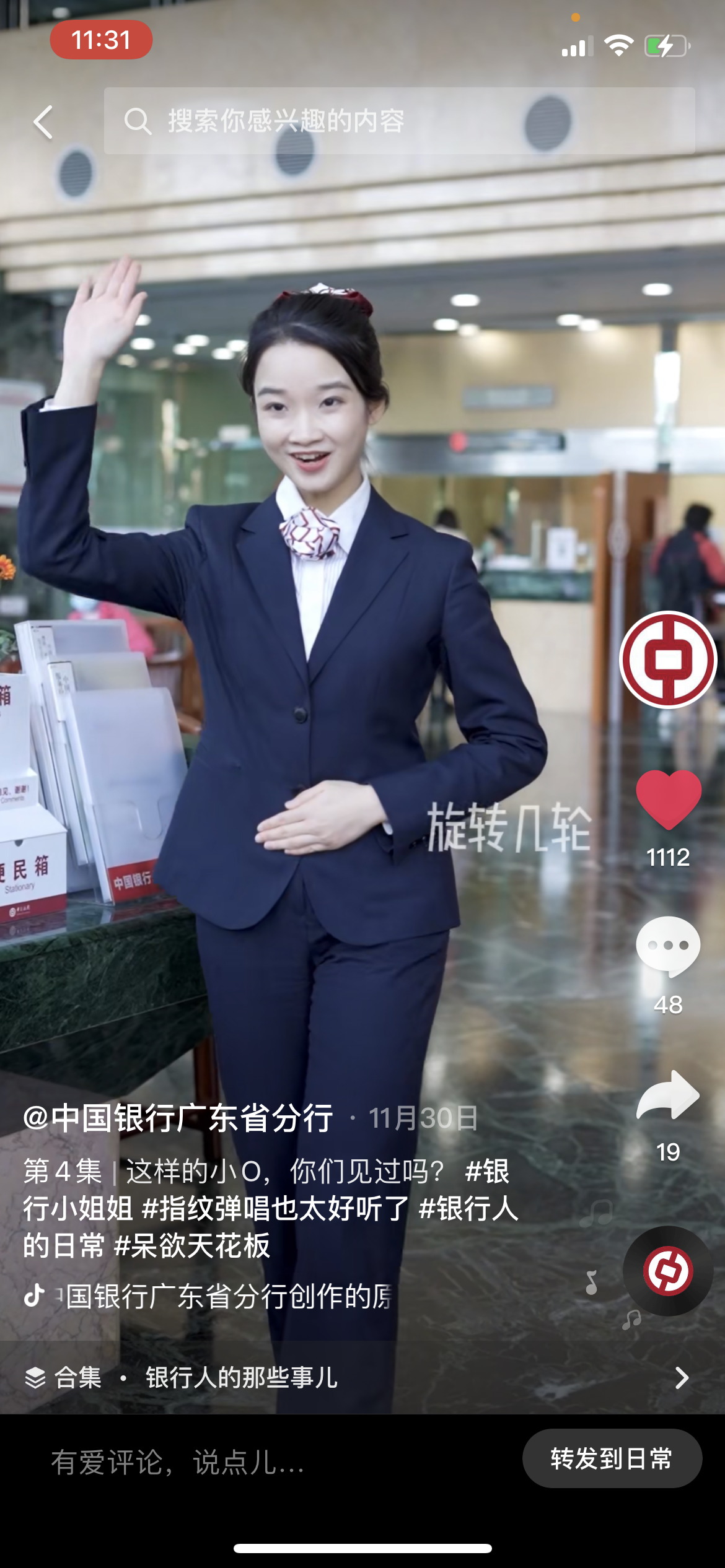This screenshot has height=1568, width=725.
Task: Tap the comment field 有爱评论,说点儿
Action: click(178, 1463)
